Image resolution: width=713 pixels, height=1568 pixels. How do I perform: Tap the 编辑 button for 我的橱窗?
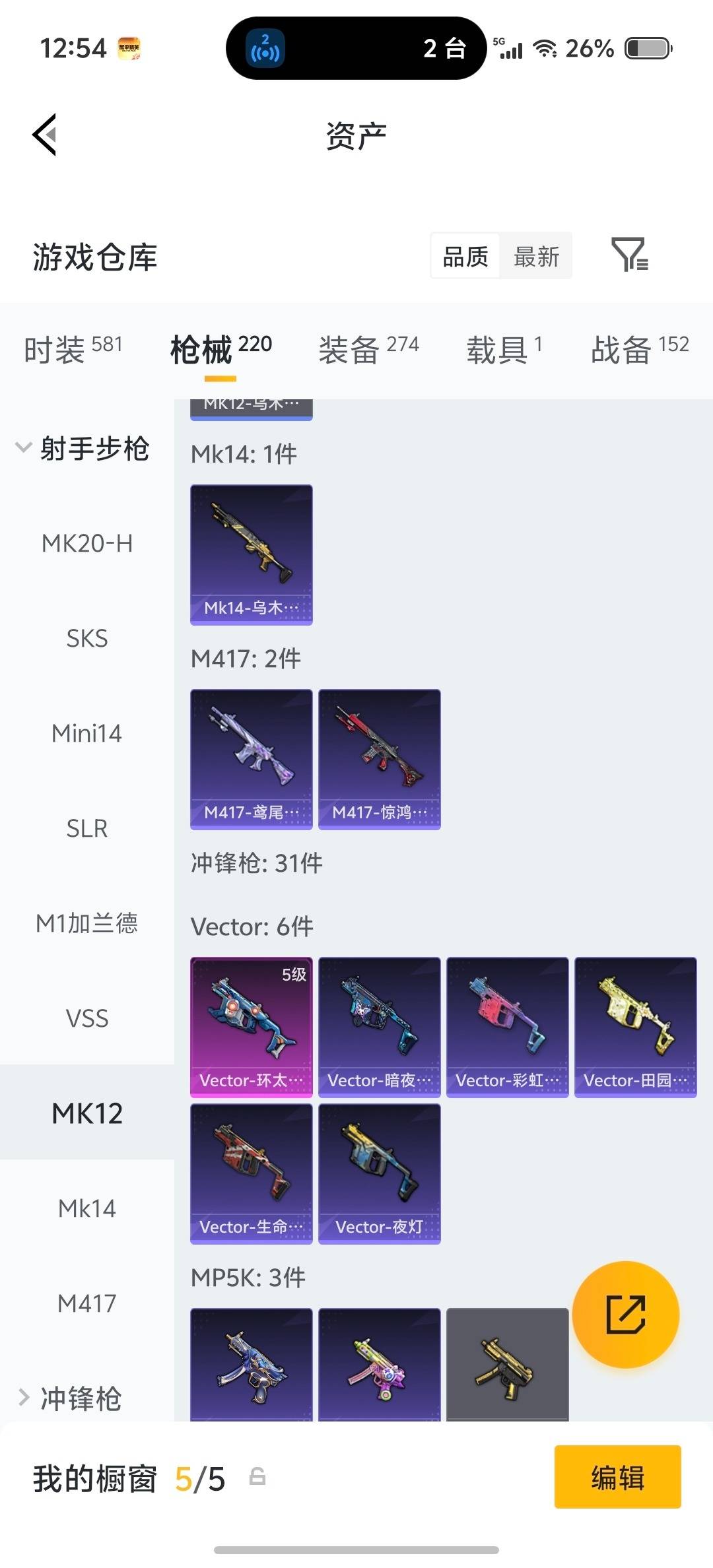[617, 1478]
